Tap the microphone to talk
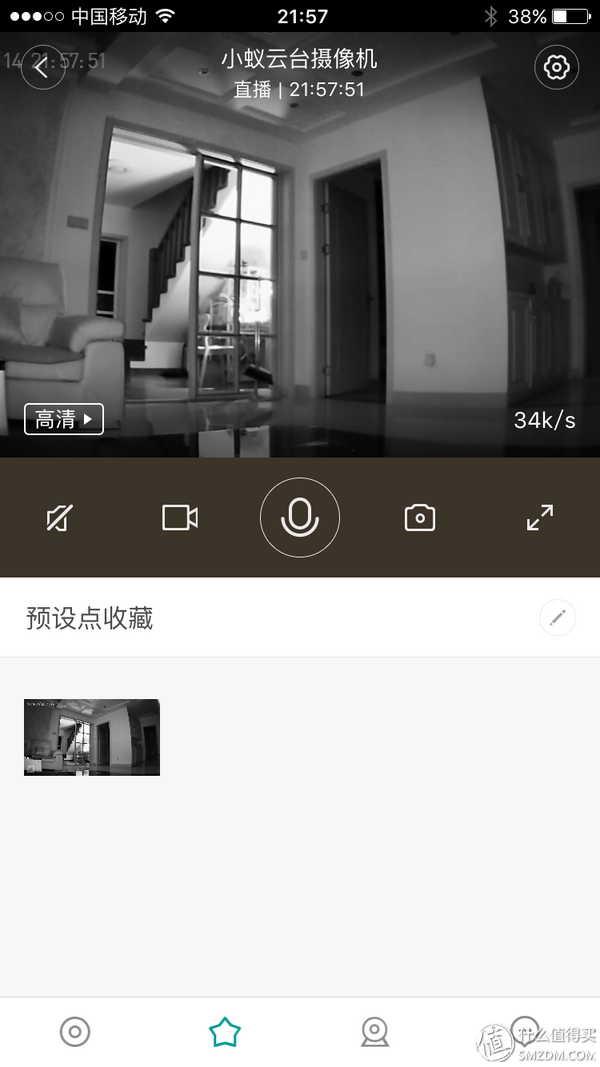 coord(300,518)
